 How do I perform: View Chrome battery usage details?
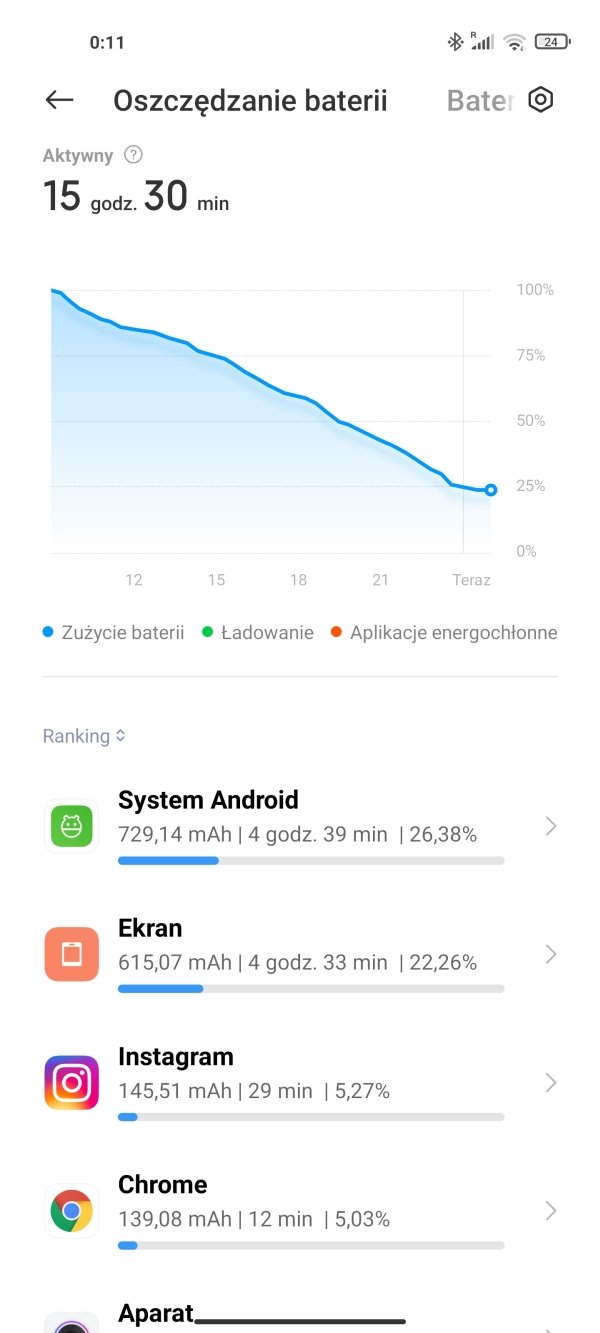click(x=300, y=1211)
